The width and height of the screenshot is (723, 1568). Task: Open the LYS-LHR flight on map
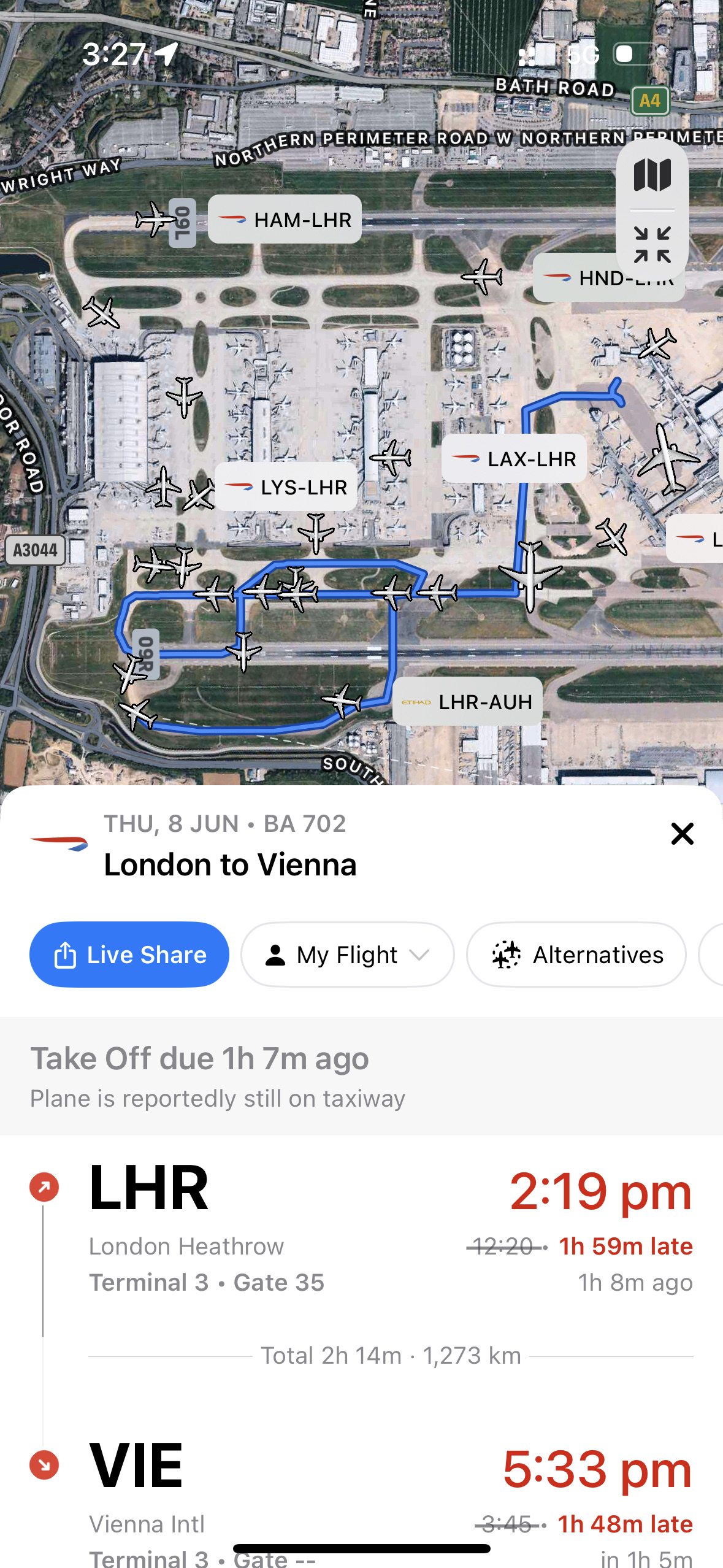pos(286,487)
